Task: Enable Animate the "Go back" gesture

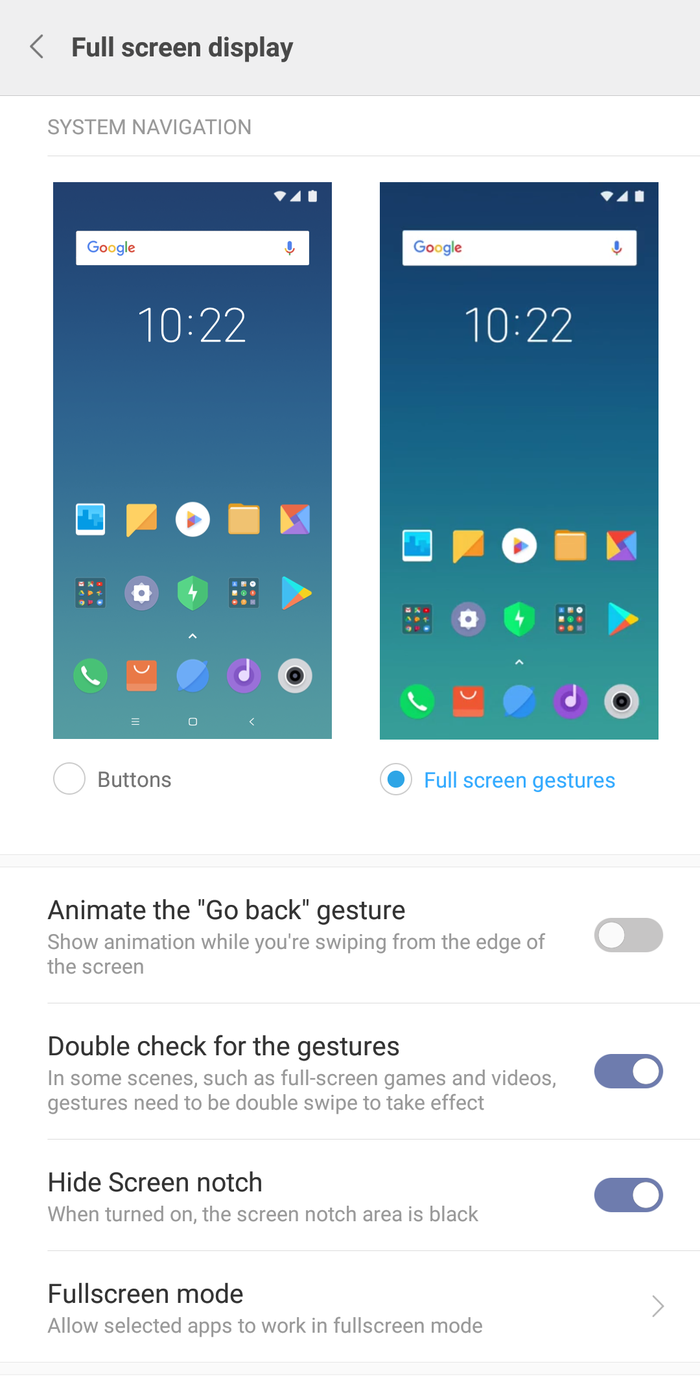Action: click(x=628, y=936)
